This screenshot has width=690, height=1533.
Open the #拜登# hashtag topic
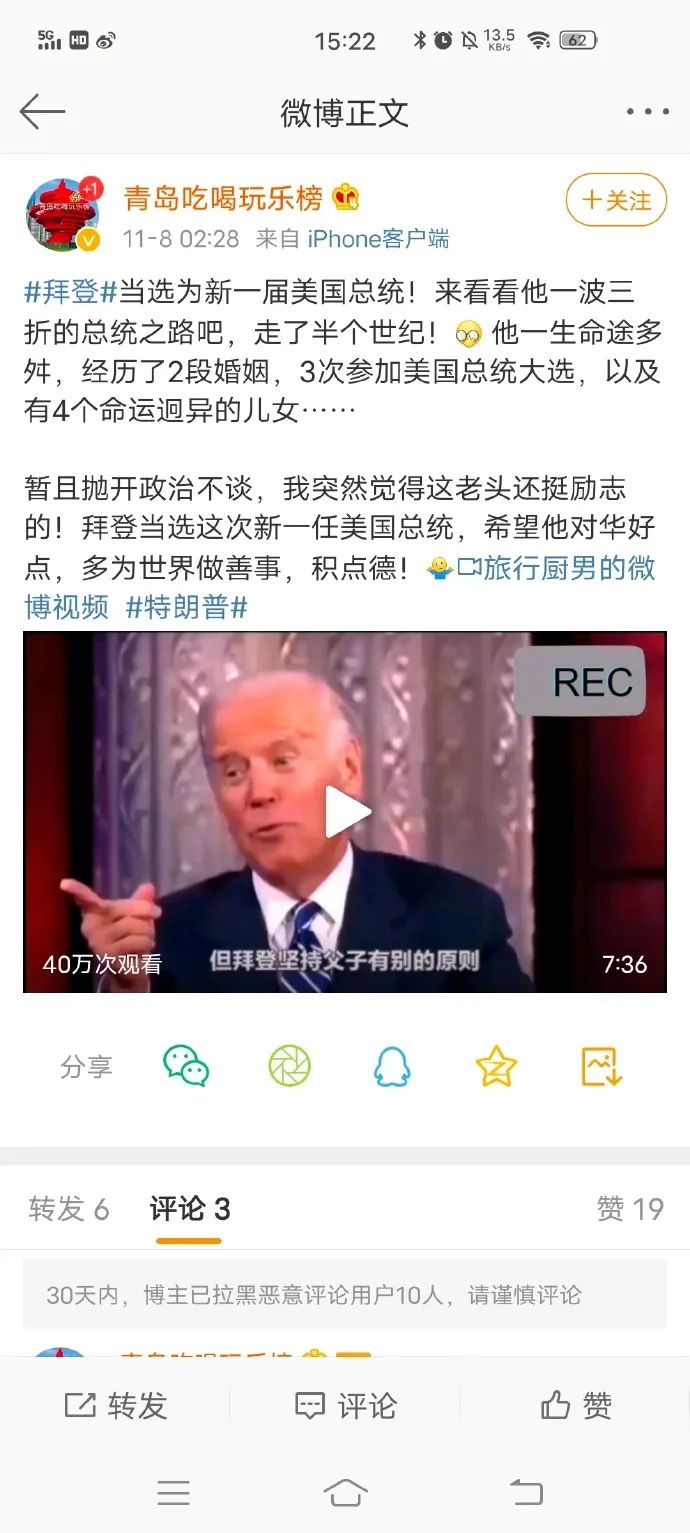pyautogui.click(x=71, y=292)
